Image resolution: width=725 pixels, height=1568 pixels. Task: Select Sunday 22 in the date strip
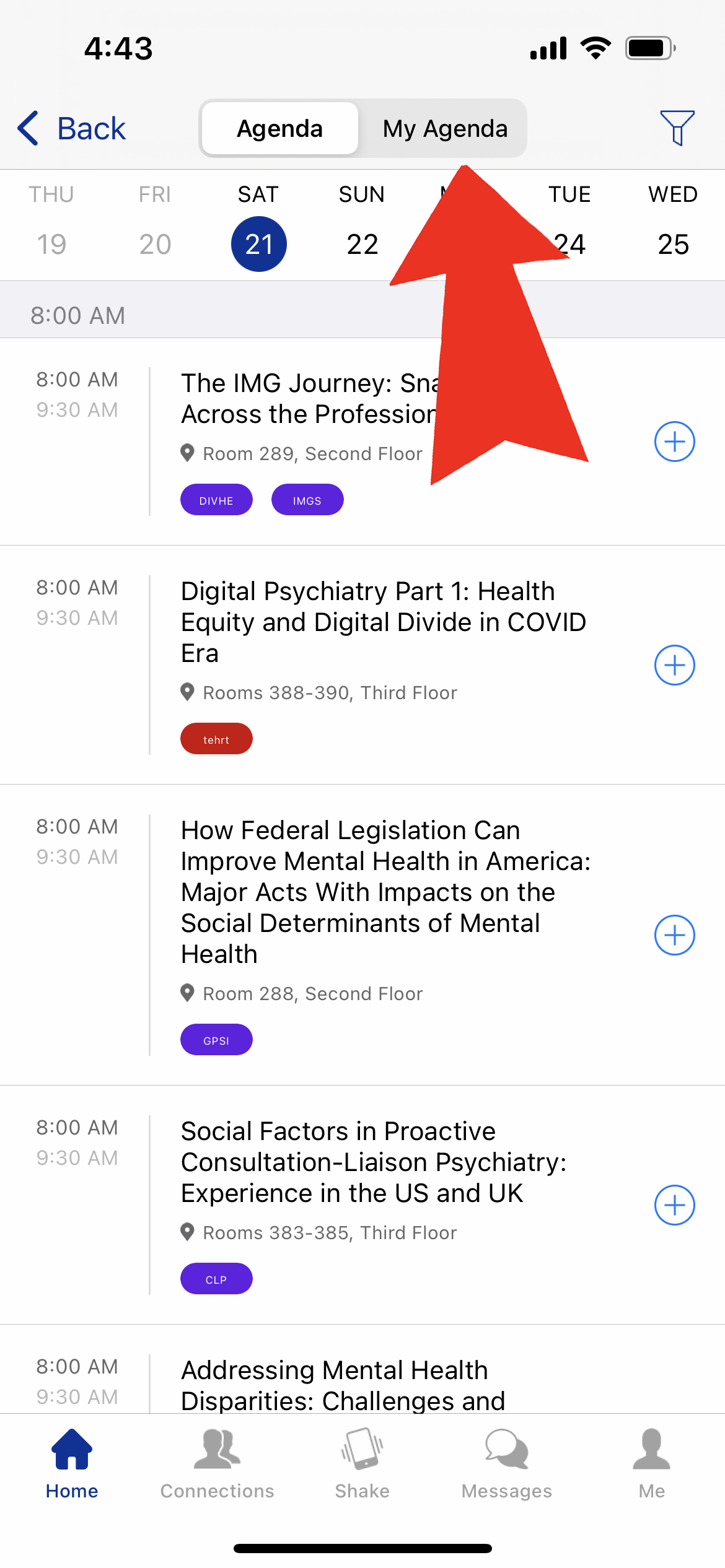tap(362, 225)
